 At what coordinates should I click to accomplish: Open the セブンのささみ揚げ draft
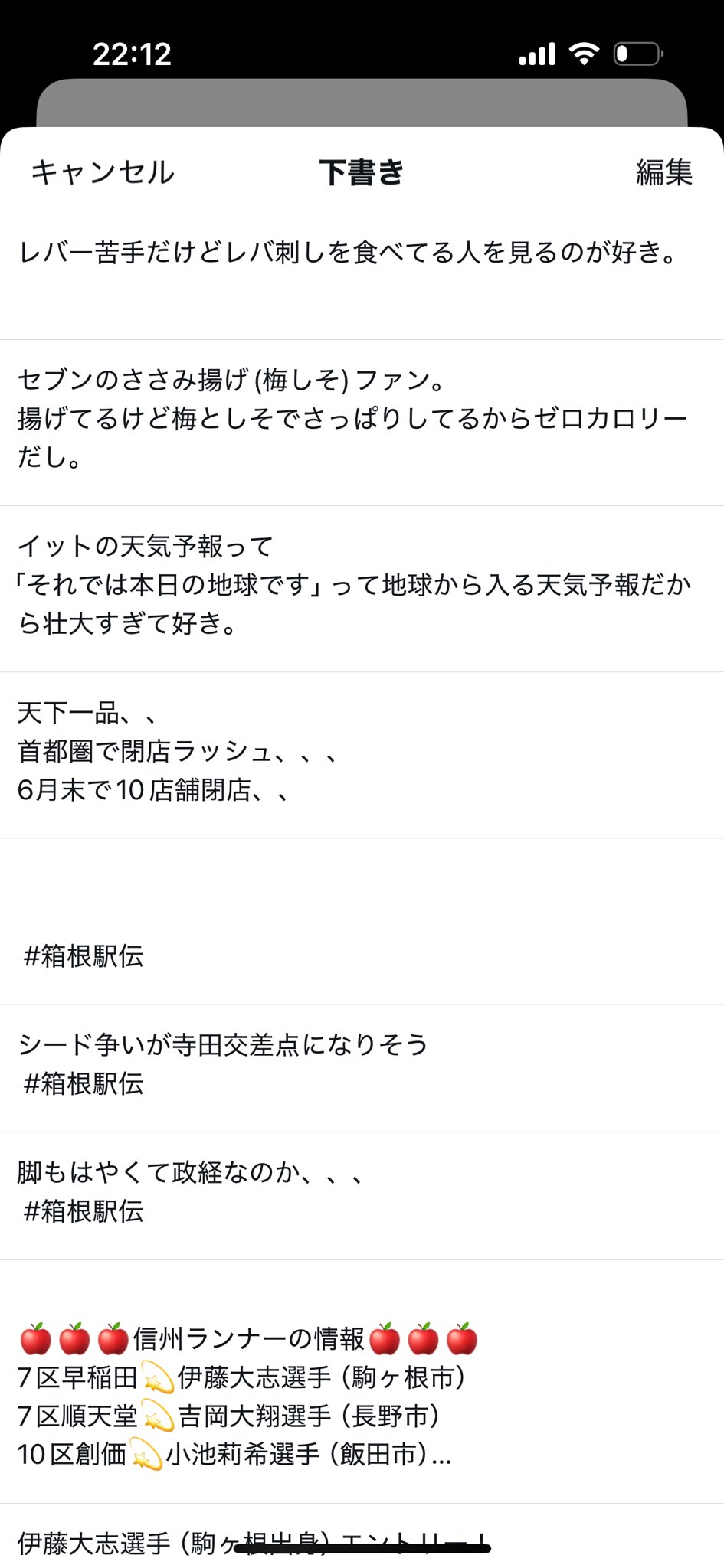click(362, 423)
